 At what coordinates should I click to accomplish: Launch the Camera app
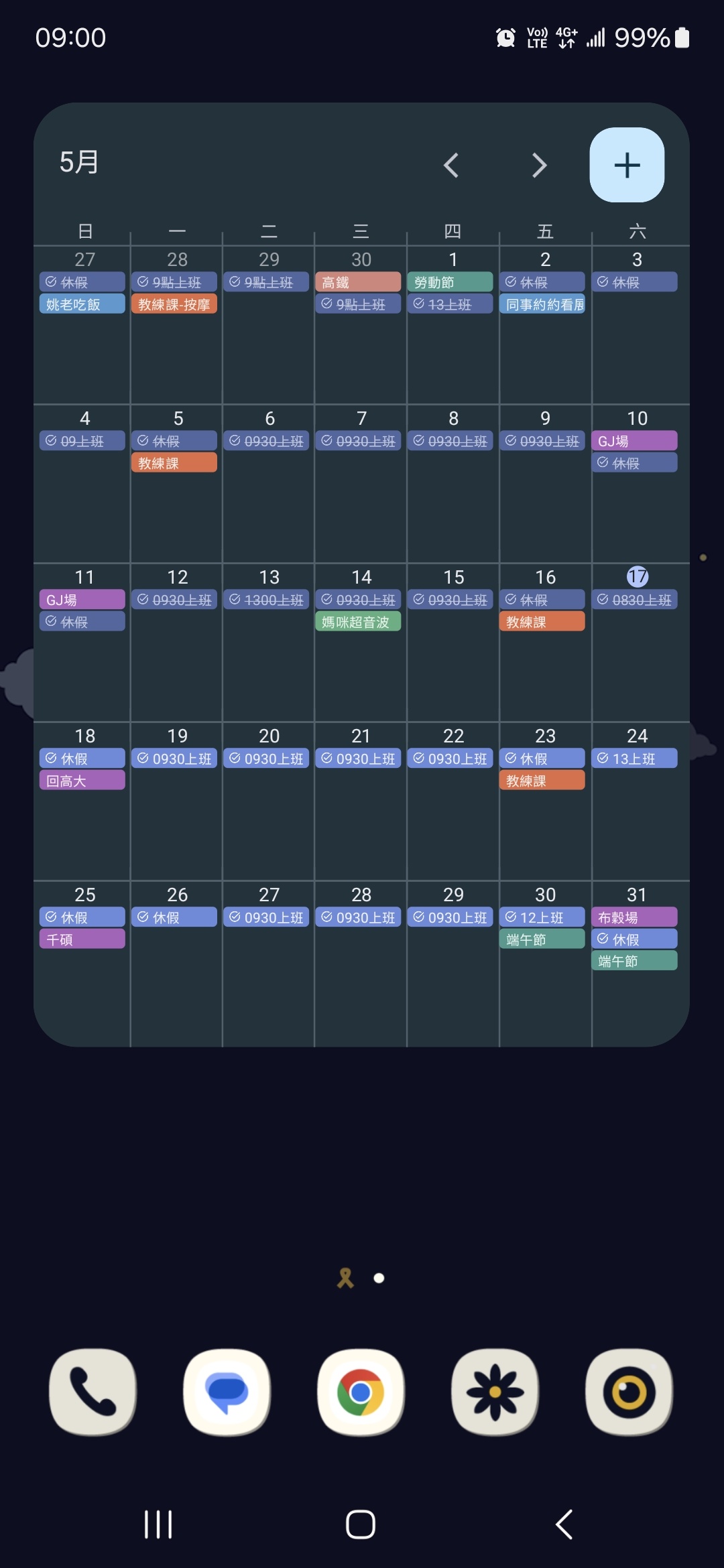point(629,1392)
